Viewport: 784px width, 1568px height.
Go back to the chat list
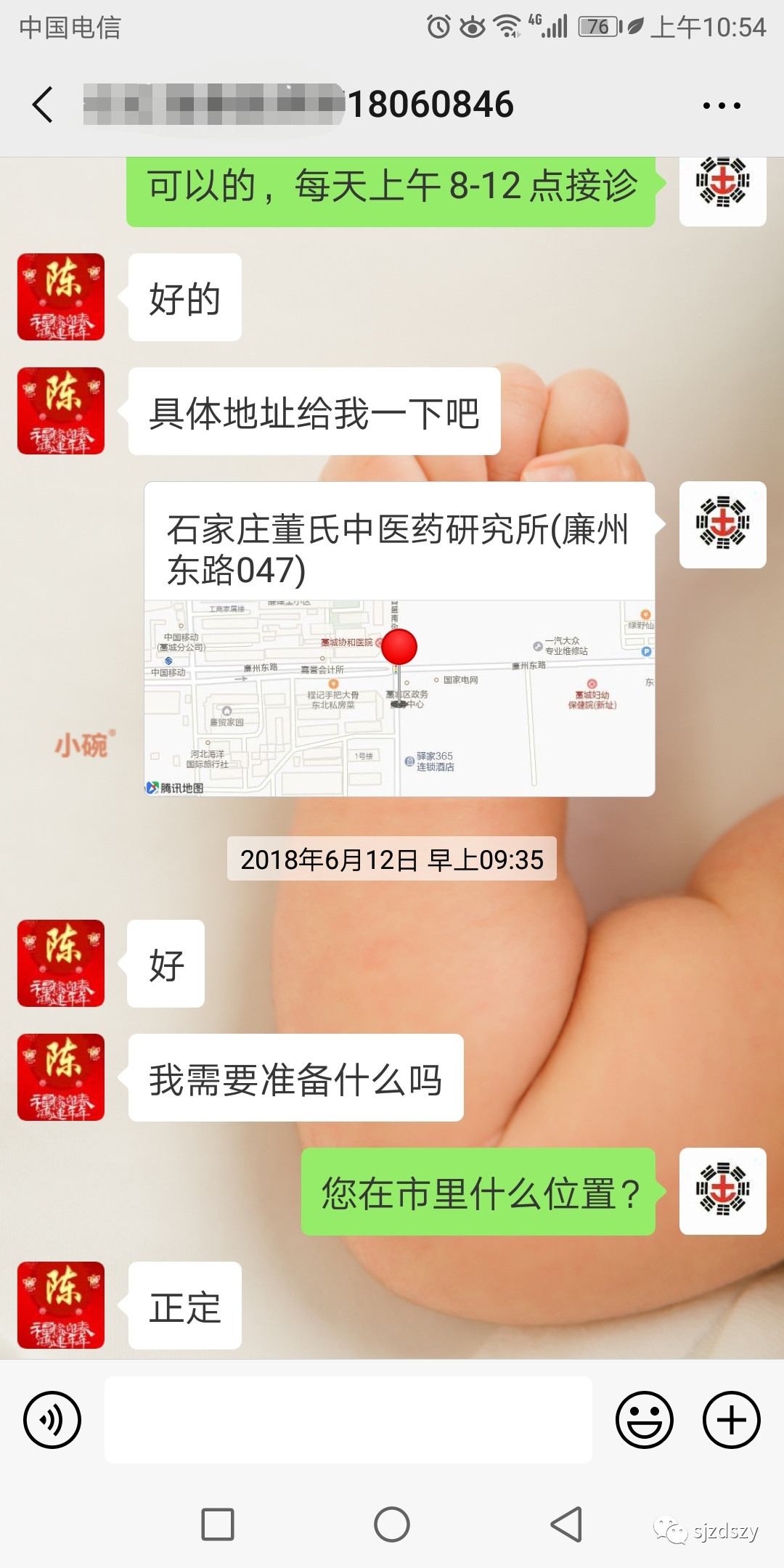pos(43,105)
